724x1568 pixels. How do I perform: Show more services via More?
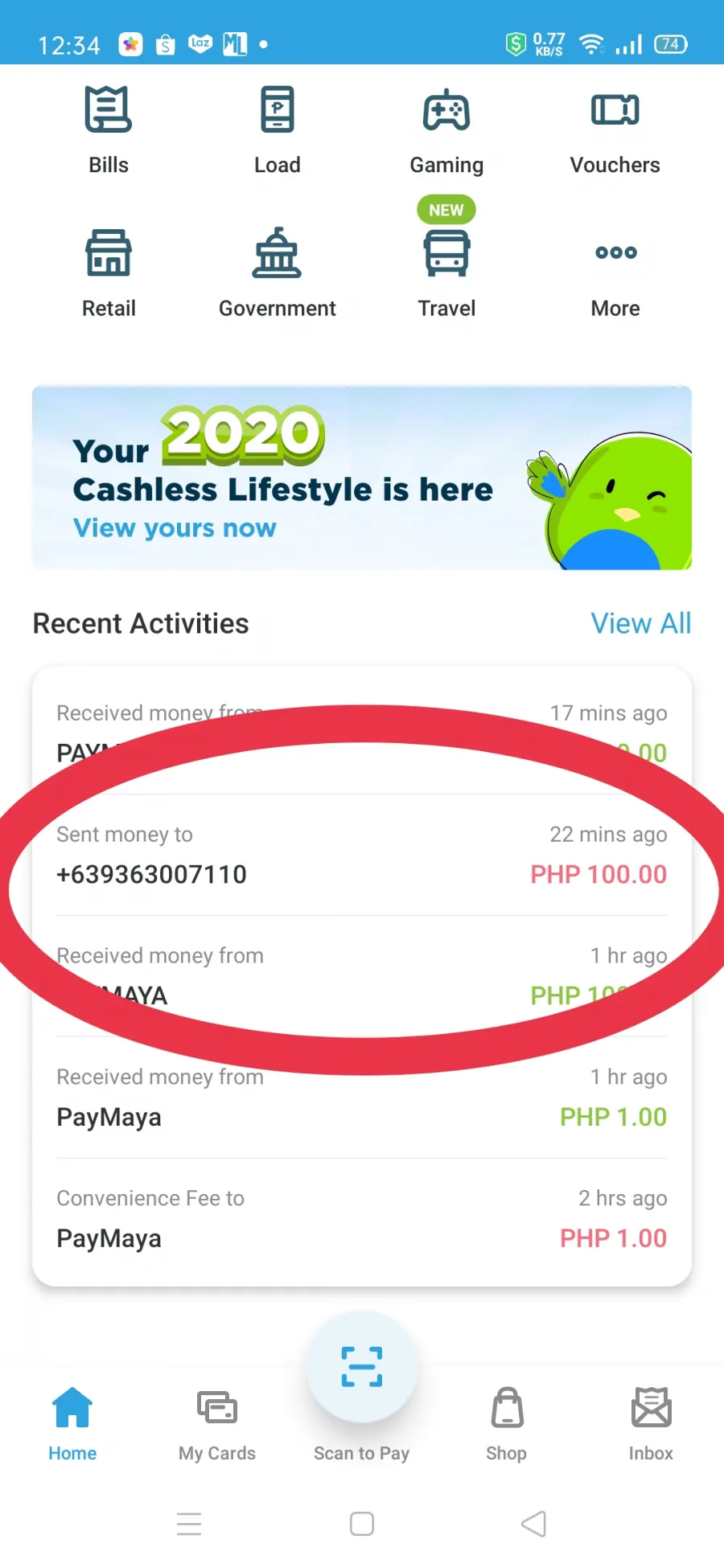tap(615, 273)
